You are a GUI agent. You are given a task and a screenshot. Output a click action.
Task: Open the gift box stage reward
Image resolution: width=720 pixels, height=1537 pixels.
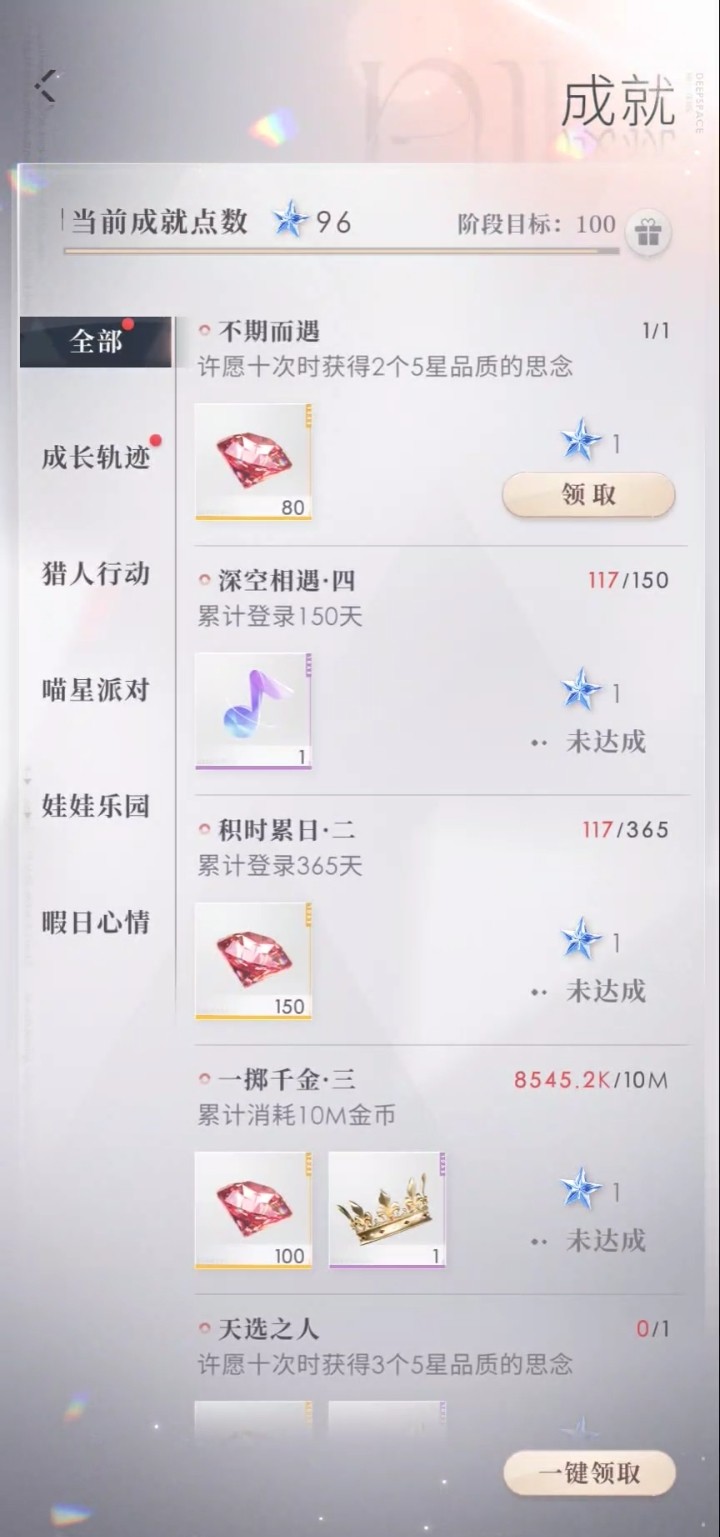coord(647,235)
